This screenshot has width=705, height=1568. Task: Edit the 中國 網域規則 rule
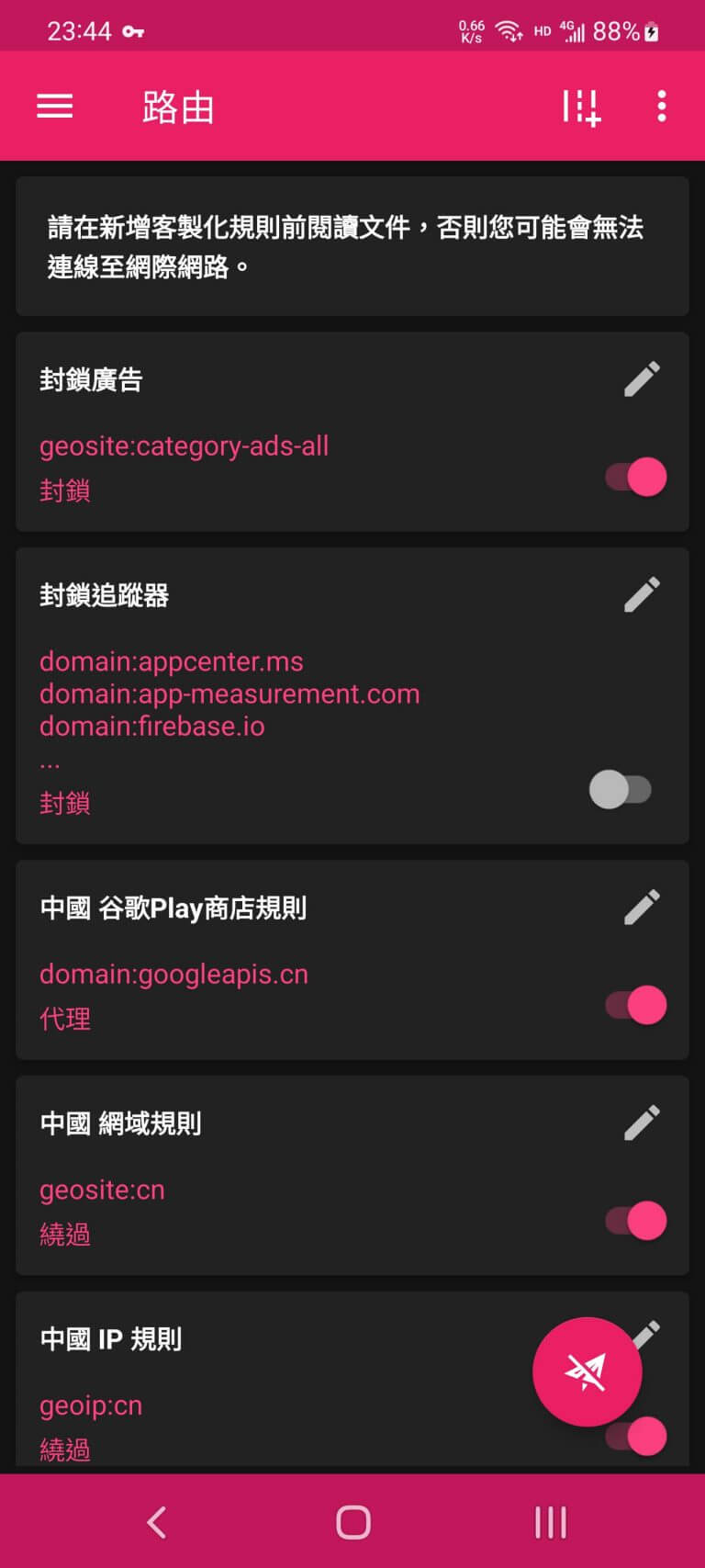pyautogui.click(x=642, y=1122)
